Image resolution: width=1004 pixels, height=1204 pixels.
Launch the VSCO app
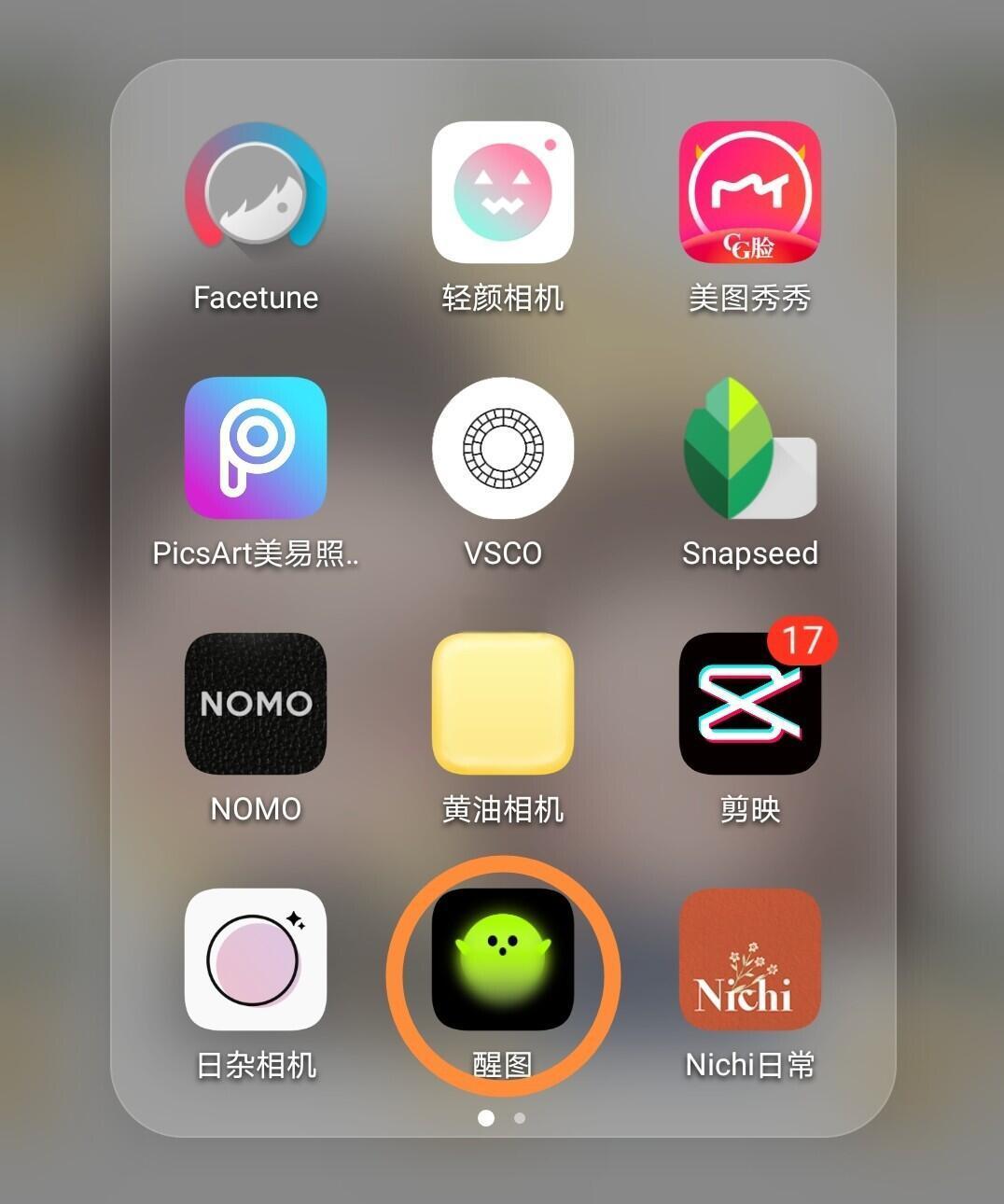click(503, 448)
